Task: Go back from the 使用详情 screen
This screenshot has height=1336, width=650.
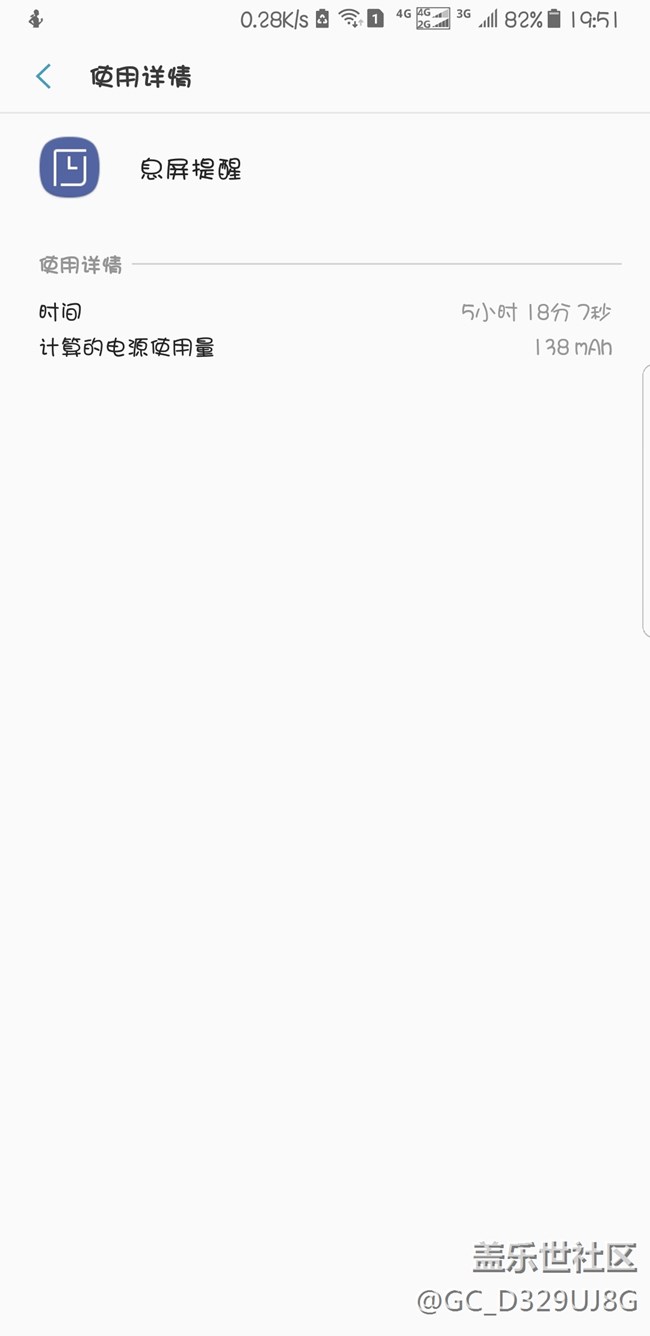Action: tap(43, 77)
